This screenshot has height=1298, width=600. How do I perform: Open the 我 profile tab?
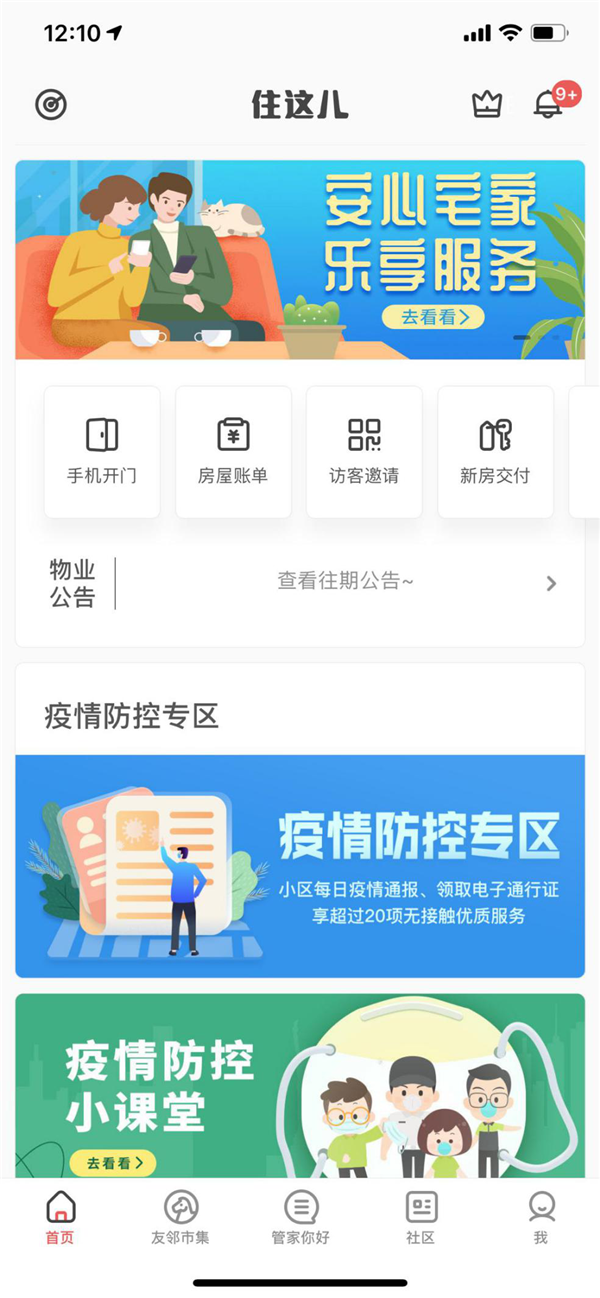click(541, 1218)
